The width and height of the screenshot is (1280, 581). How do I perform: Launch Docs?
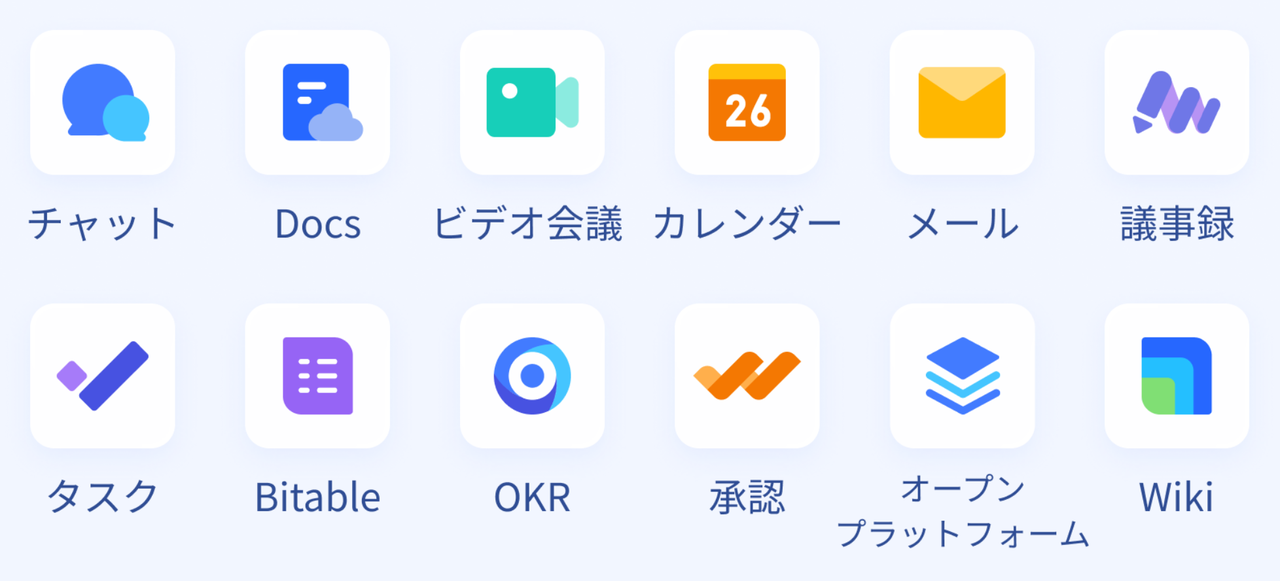[318, 103]
